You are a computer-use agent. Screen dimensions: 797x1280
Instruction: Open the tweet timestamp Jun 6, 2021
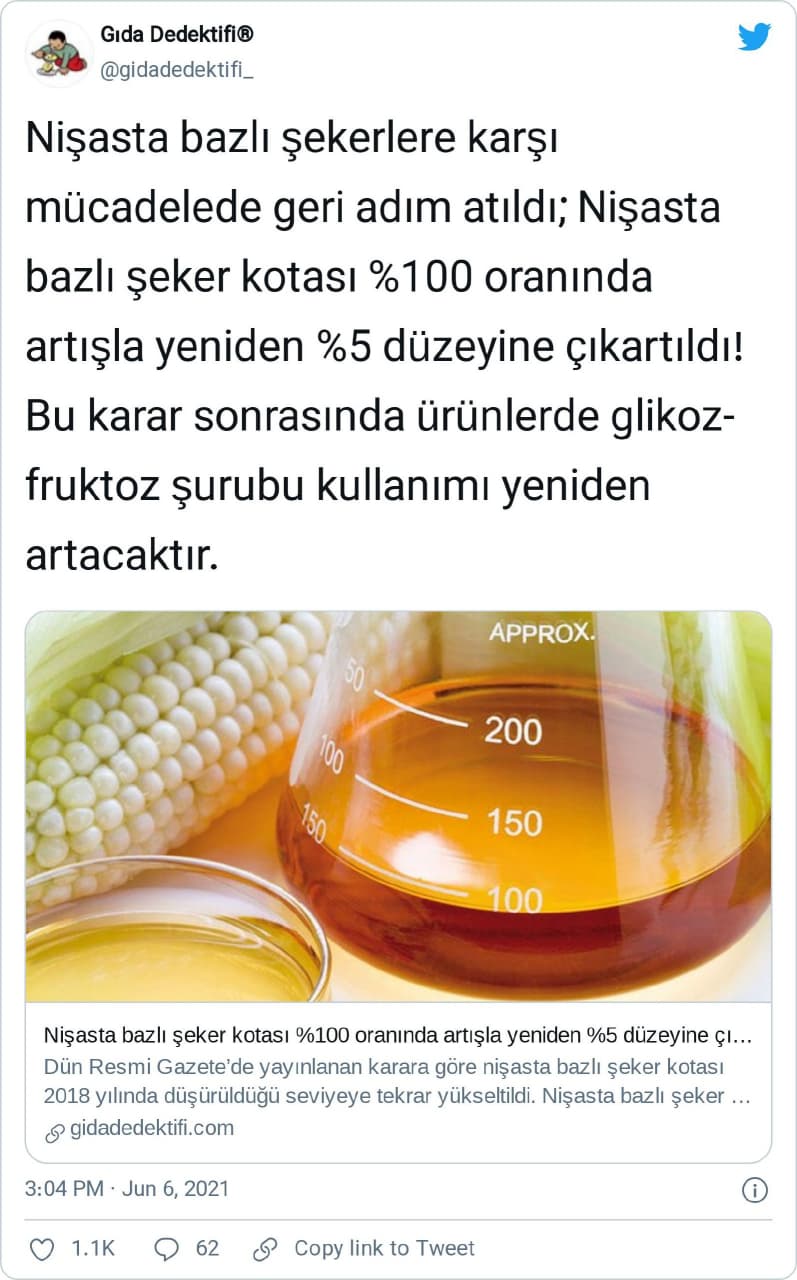127,1189
